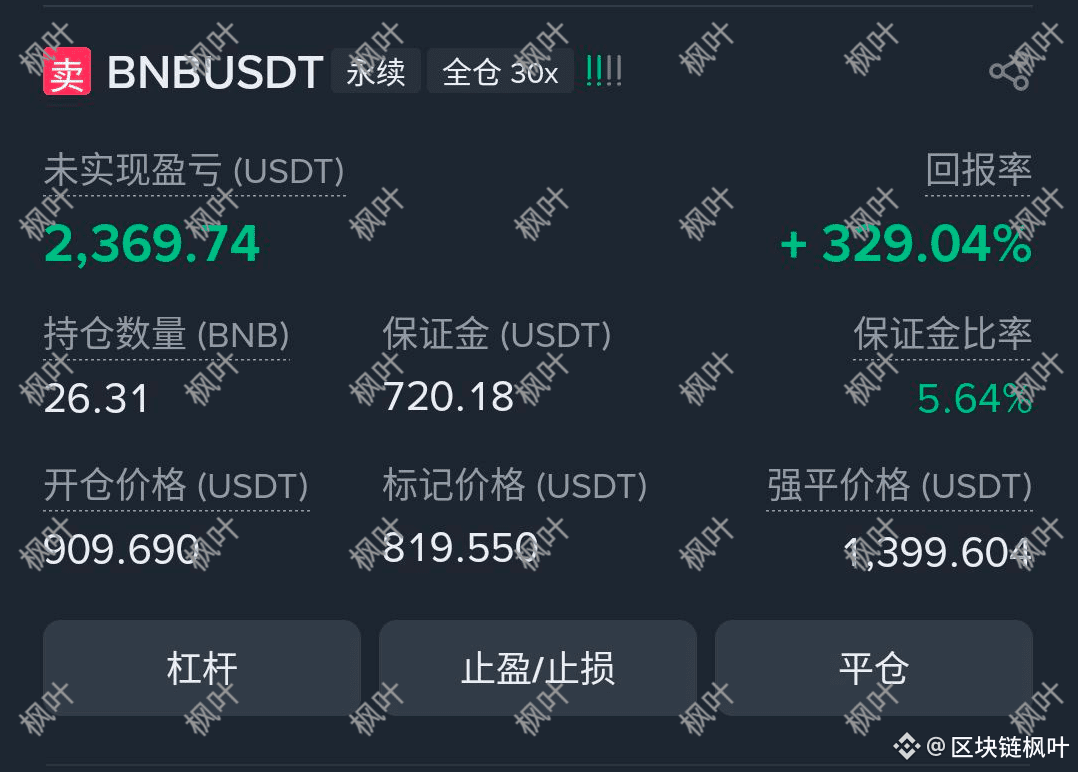Tap the 保证金比率 underlined label
This screenshot has width=1078, height=772.
pyautogui.click(x=943, y=334)
